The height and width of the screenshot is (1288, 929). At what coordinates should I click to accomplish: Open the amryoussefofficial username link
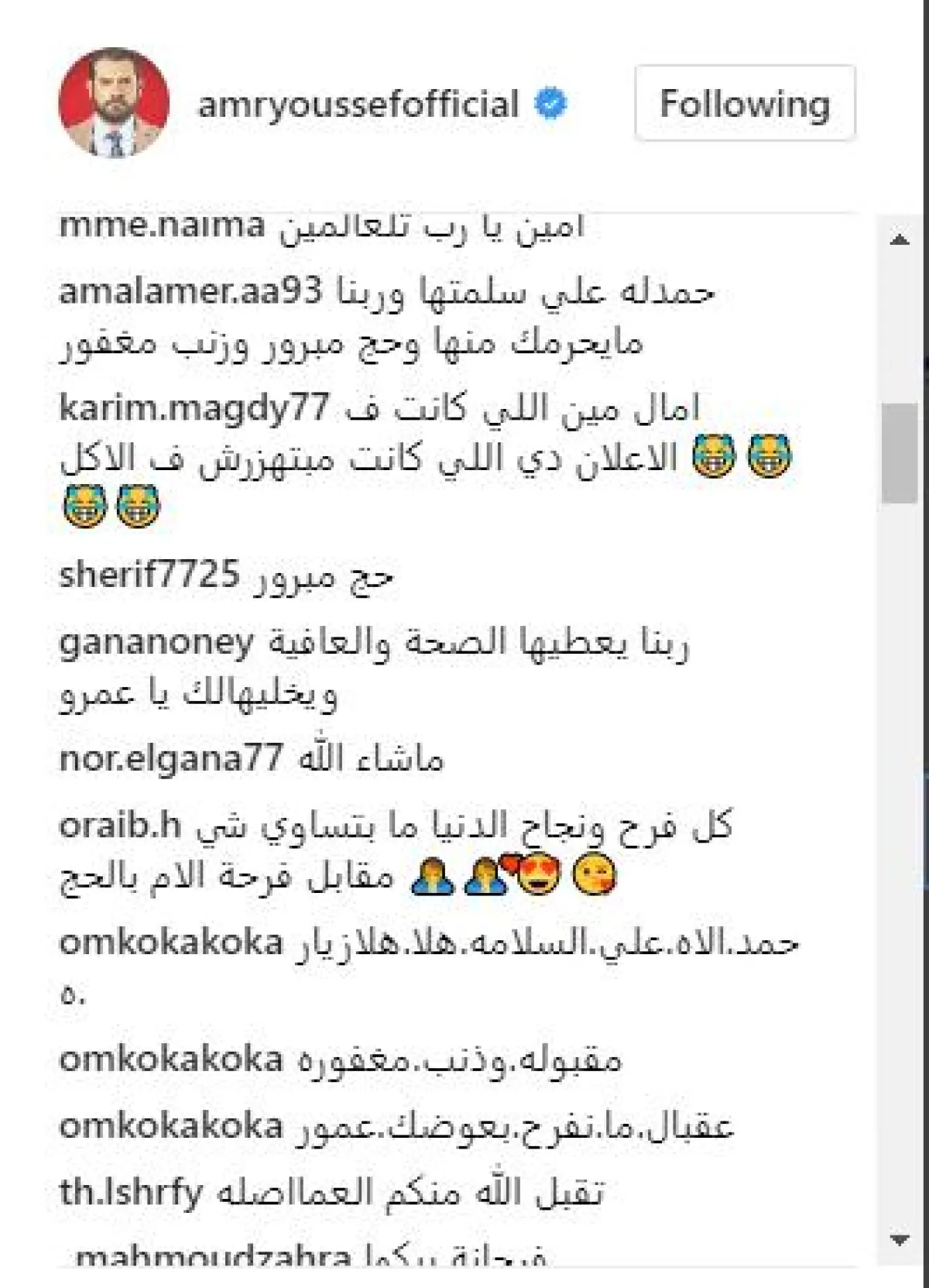[x=358, y=104]
